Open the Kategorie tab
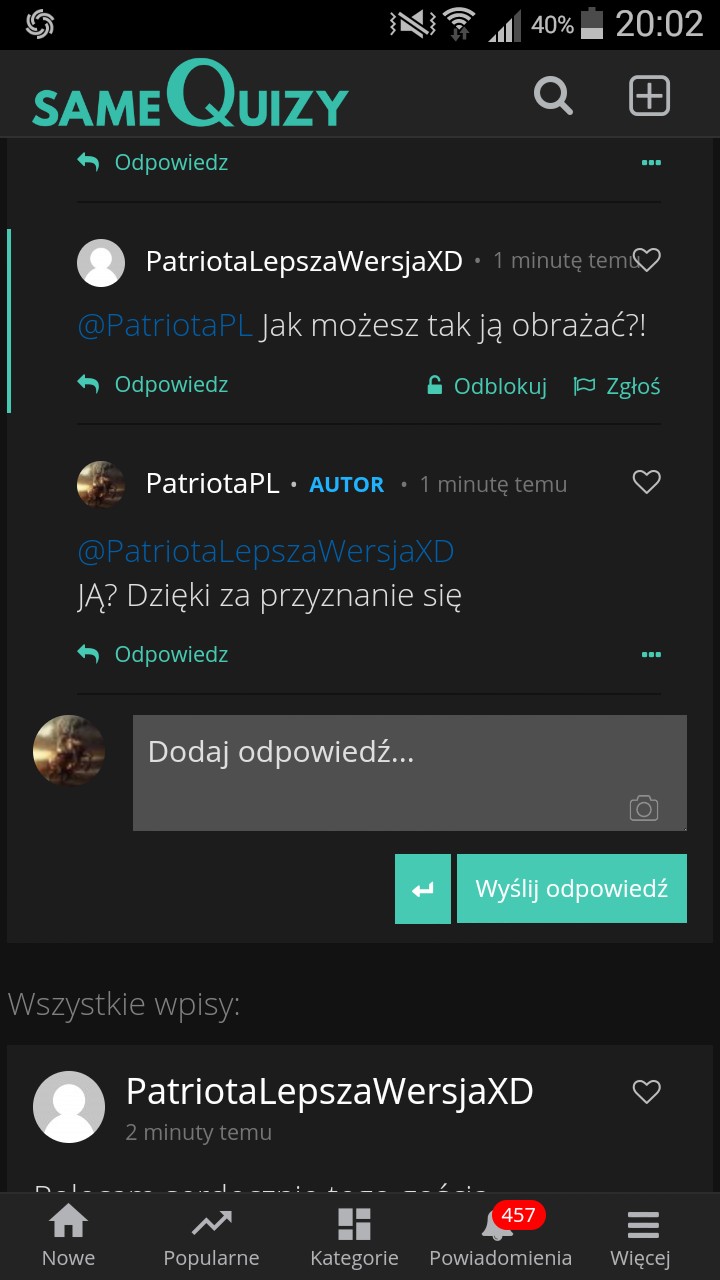Screen dimensions: 720x1280 354,1237
